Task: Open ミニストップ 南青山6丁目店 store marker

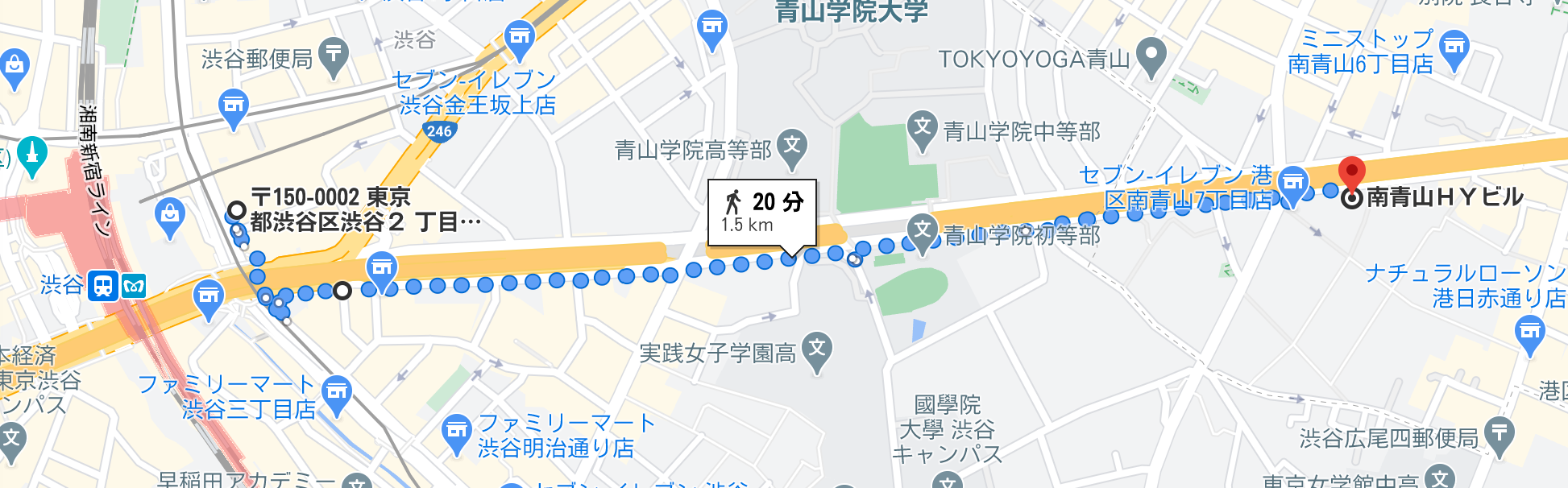Action: click(x=1454, y=47)
